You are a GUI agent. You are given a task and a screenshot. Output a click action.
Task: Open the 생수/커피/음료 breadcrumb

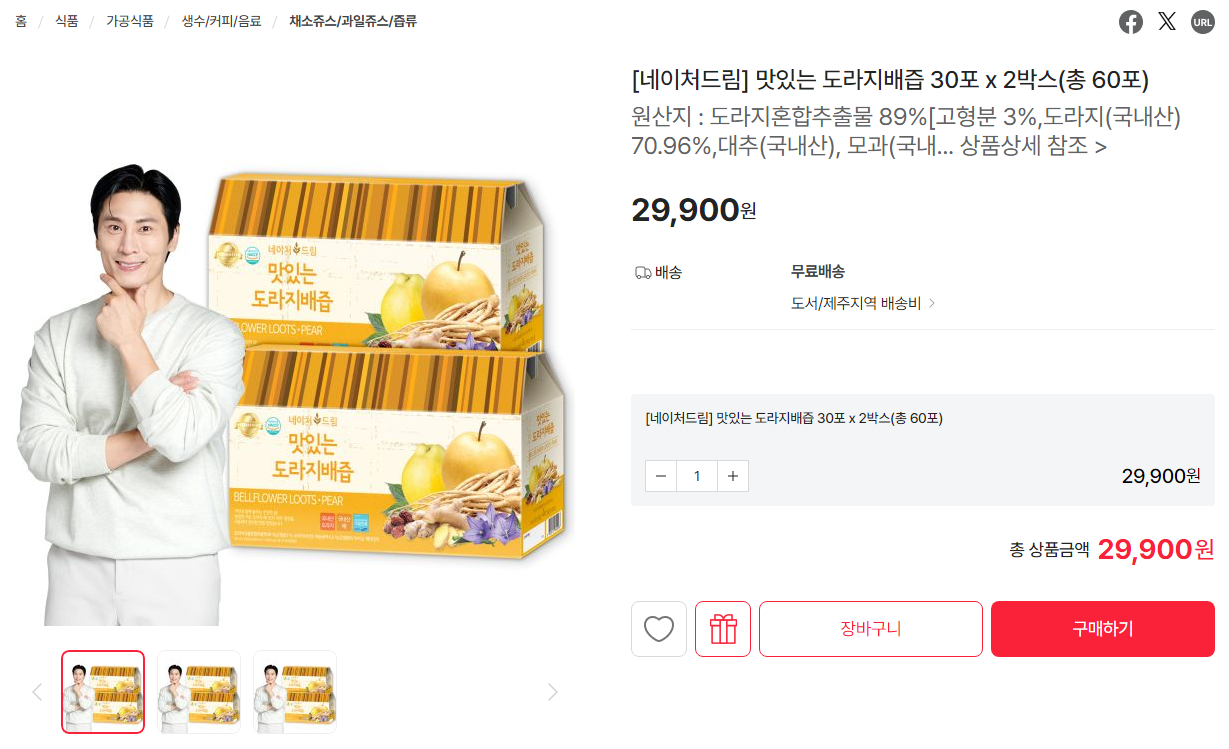pyautogui.click(x=221, y=21)
